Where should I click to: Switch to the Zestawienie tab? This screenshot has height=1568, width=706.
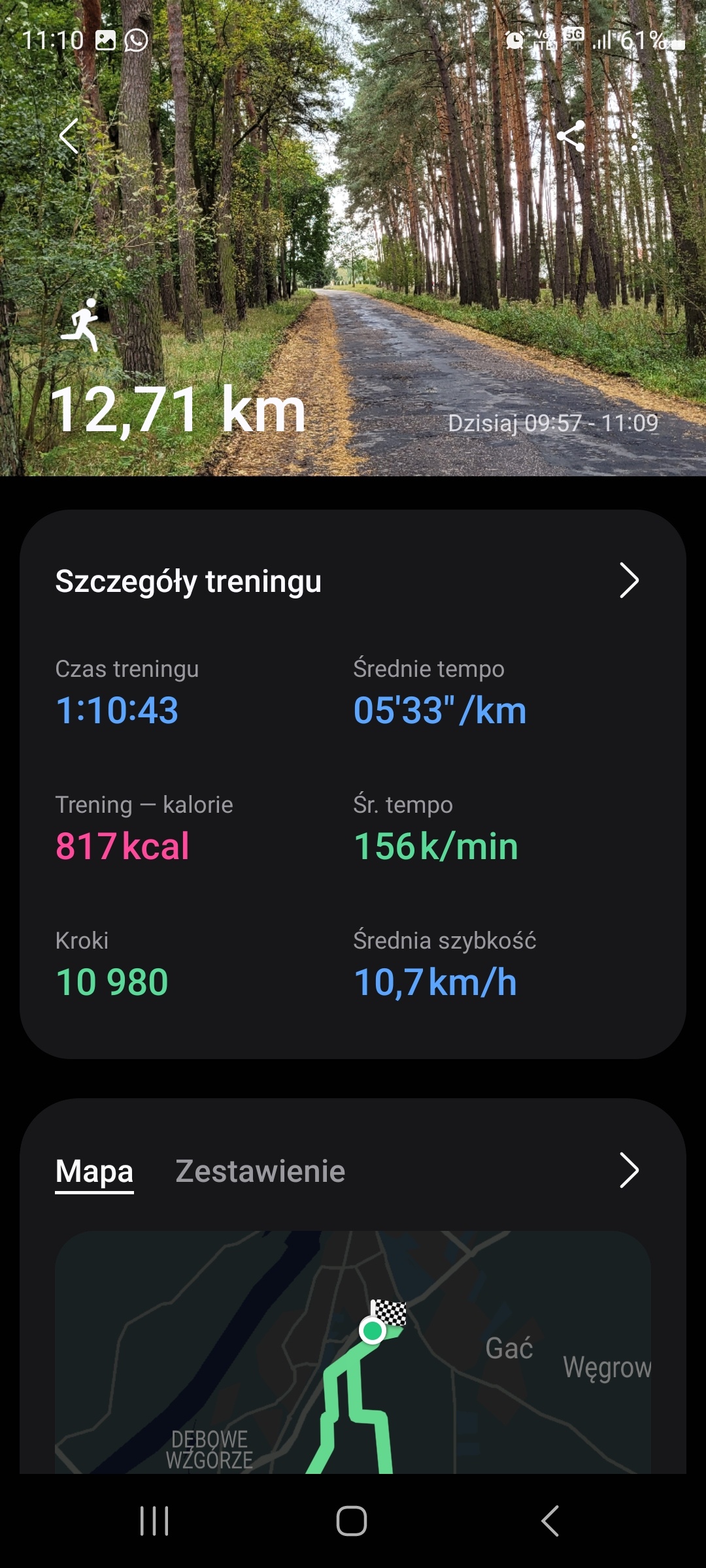(260, 1171)
